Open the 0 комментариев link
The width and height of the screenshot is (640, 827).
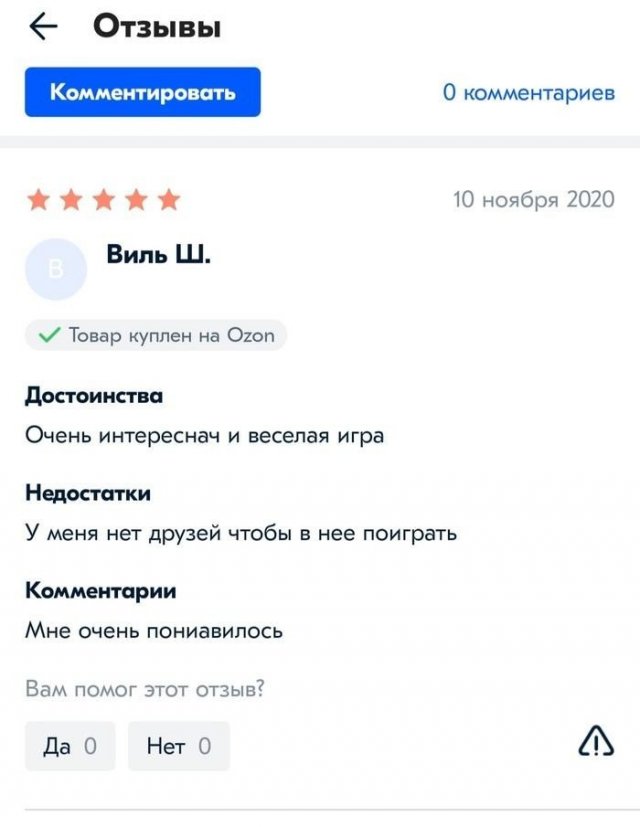(529, 93)
